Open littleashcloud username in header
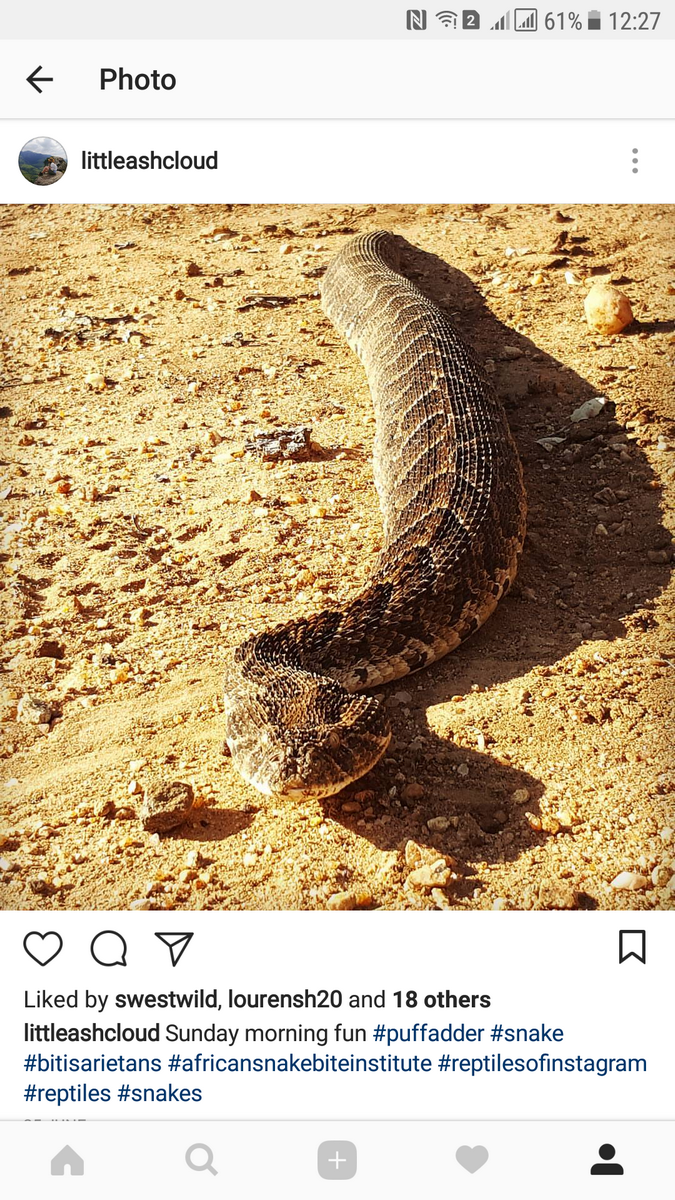Screen dimensions: 675x1200 click(149, 161)
